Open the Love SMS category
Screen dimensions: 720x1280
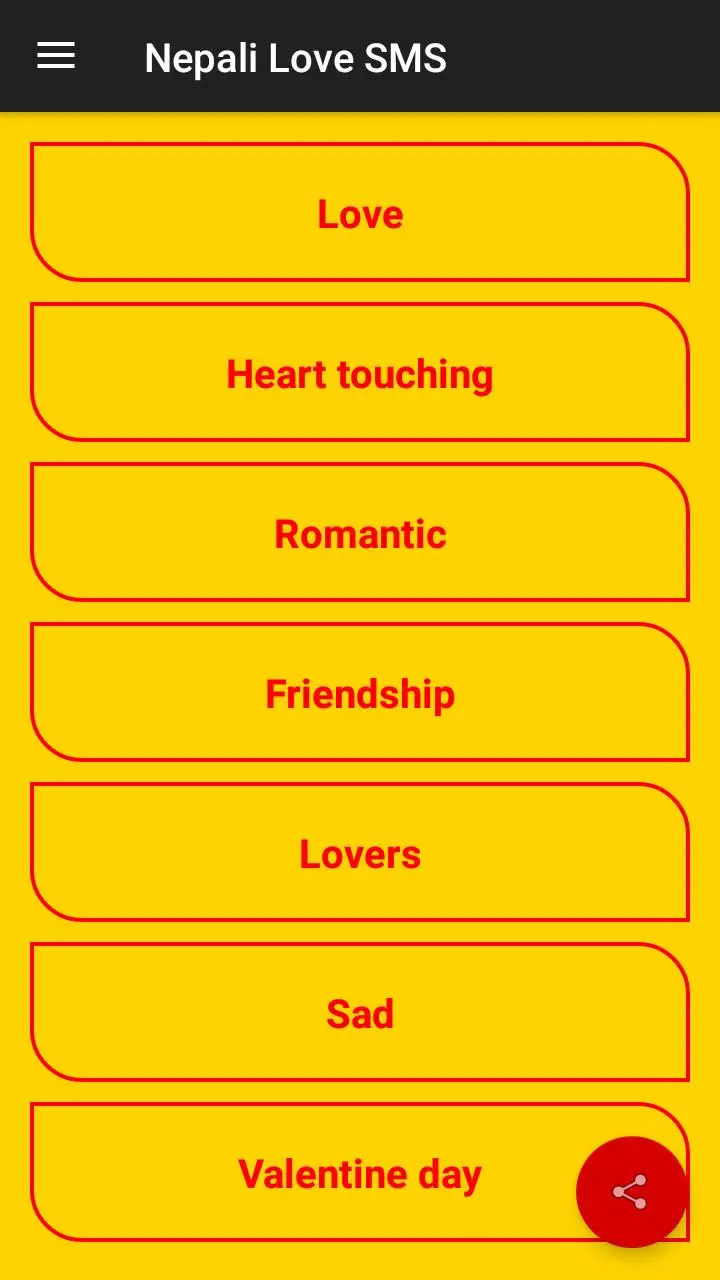pos(360,213)
